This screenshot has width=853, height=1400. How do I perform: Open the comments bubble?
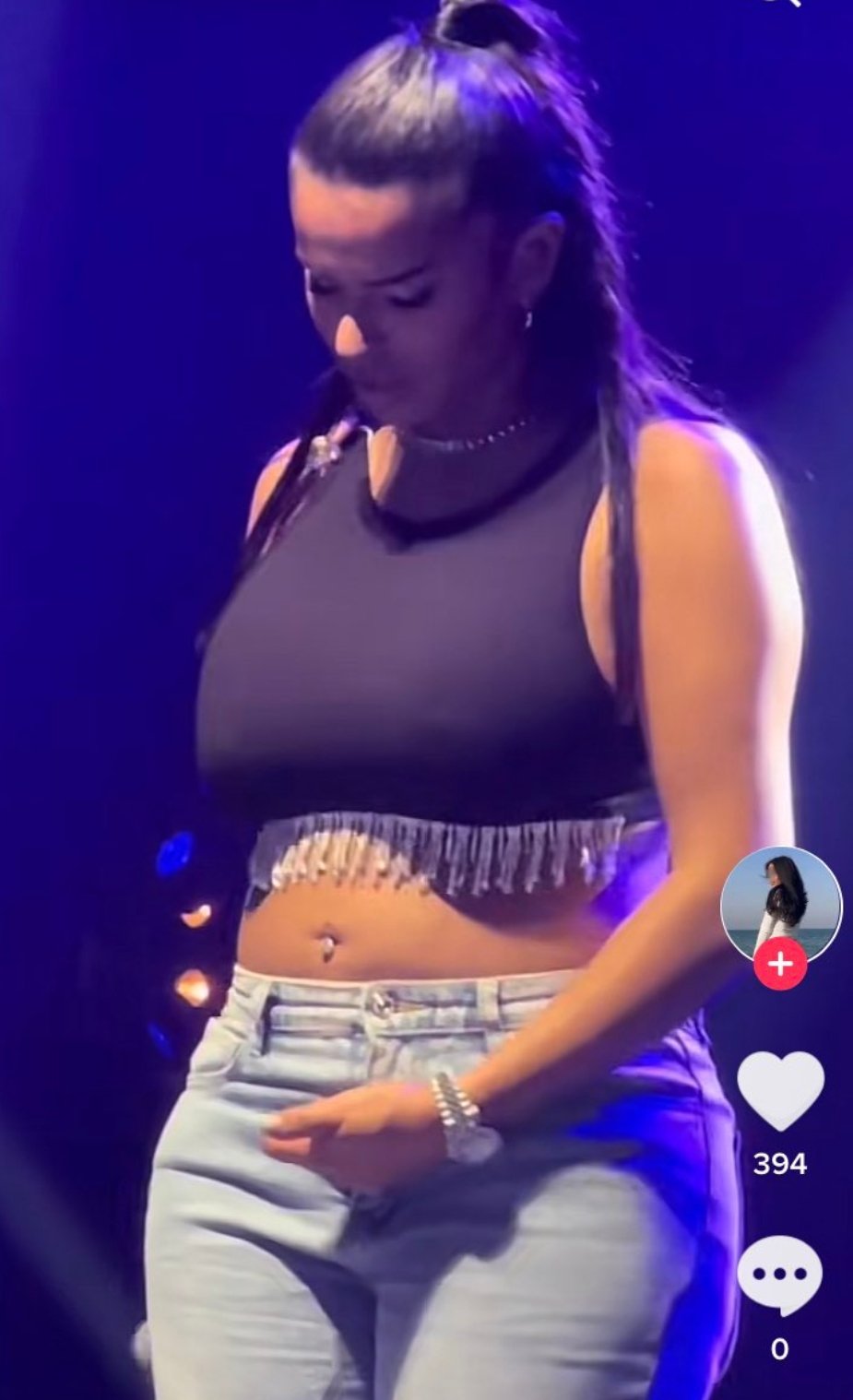[x=779, y=1275]
